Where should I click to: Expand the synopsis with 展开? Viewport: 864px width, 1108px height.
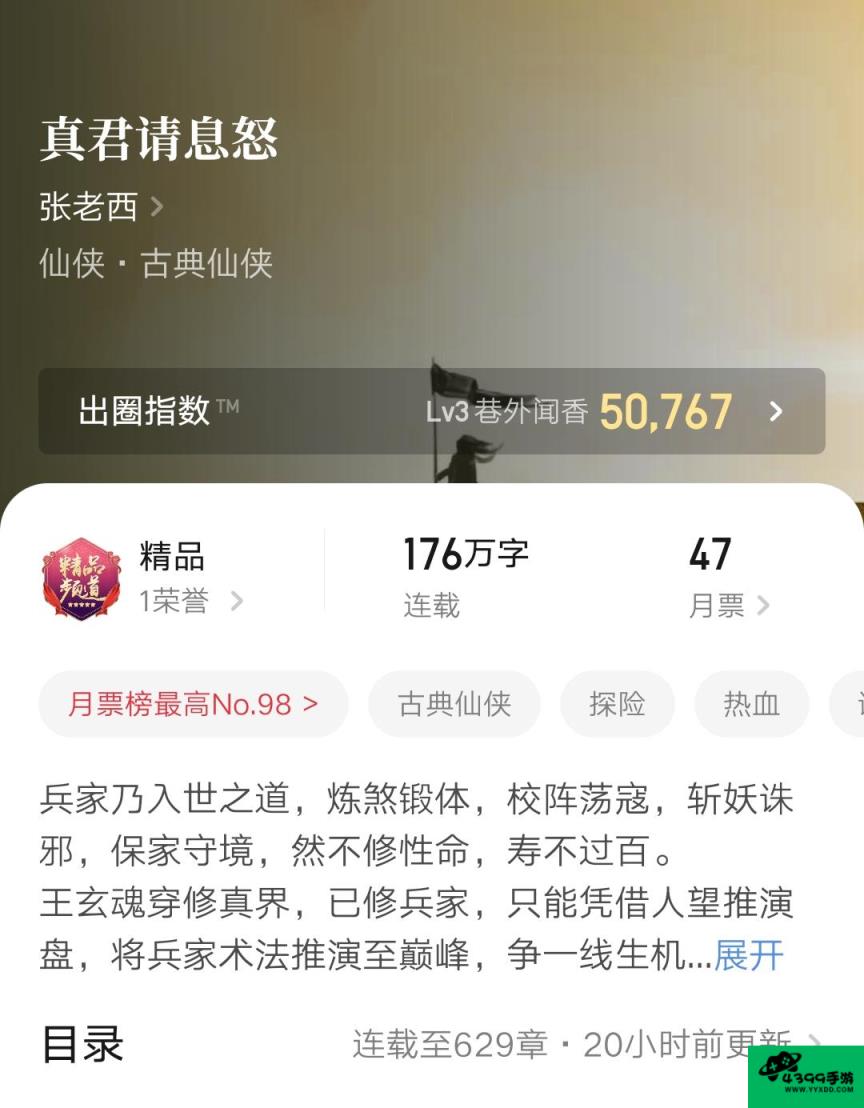coord(748,955)
